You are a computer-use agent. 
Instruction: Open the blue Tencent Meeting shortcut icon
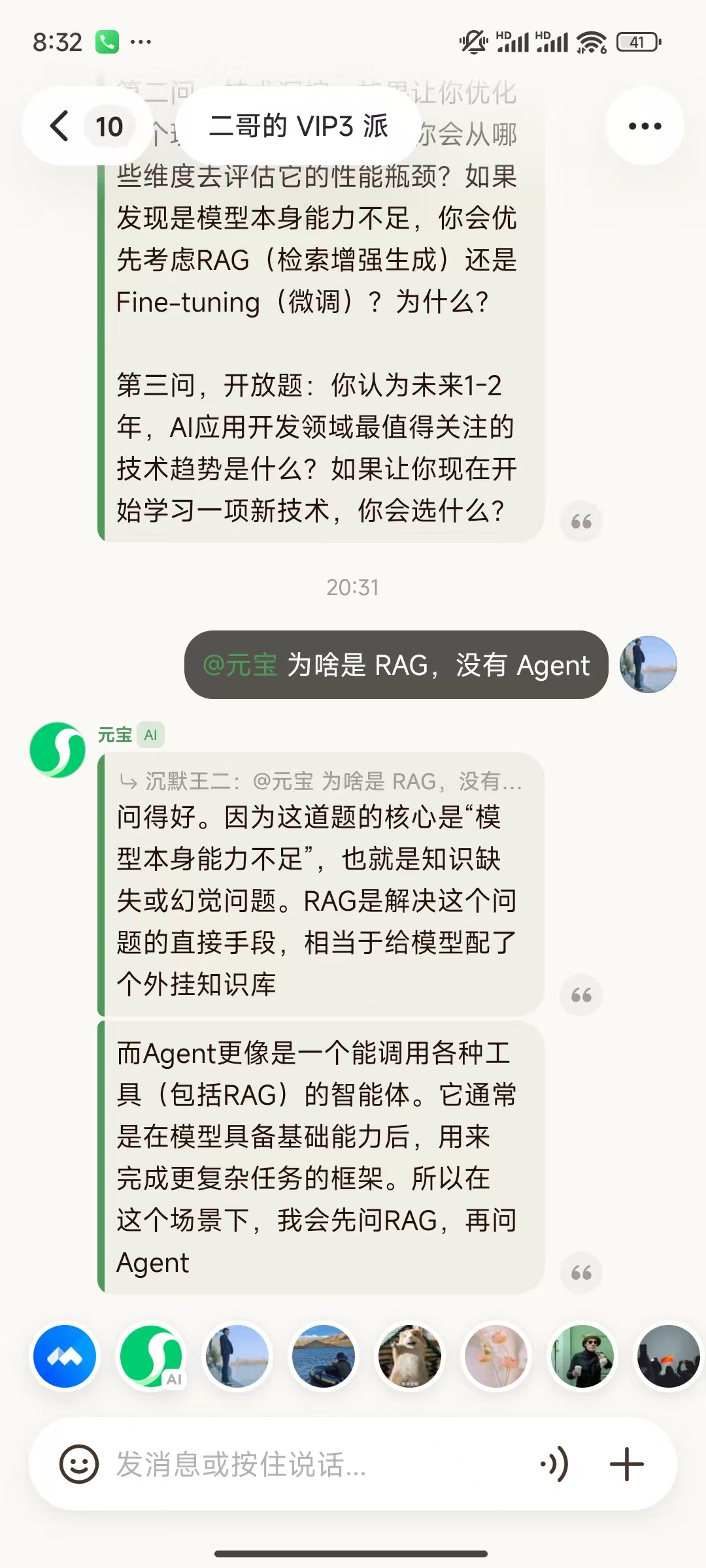pos(65,1356)
